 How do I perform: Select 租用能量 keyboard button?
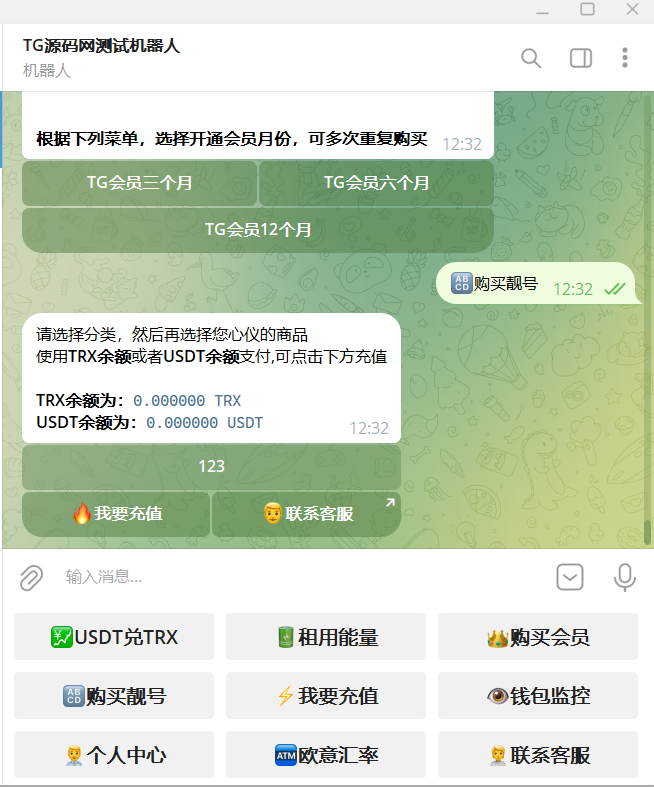click(x=326, y=637)
